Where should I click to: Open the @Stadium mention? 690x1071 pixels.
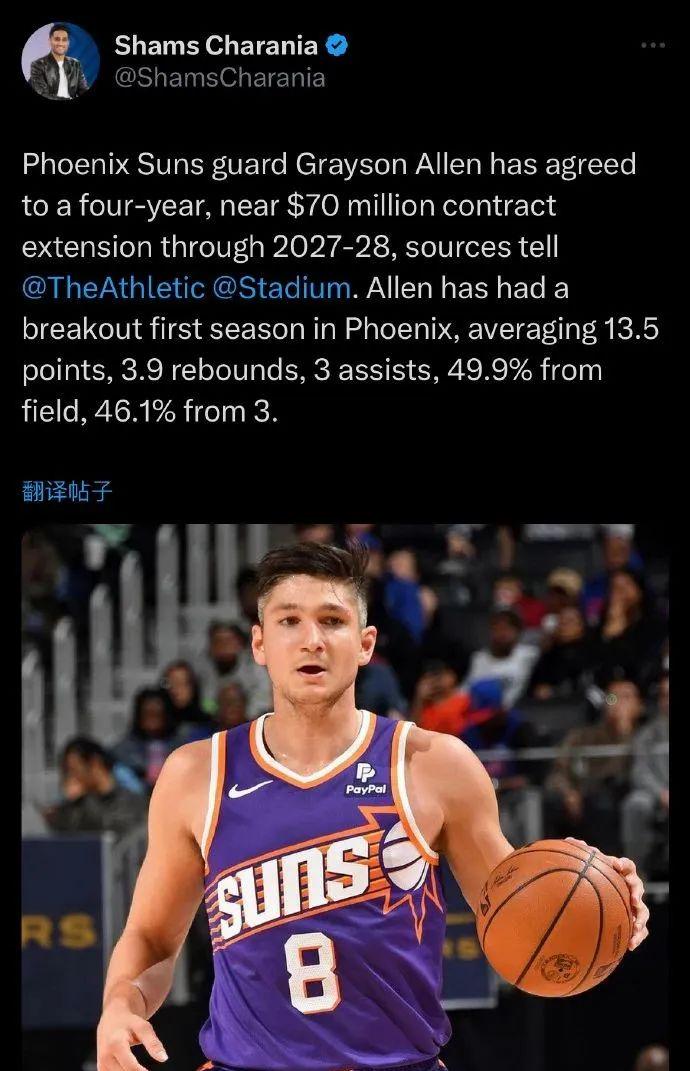[282, 288]
